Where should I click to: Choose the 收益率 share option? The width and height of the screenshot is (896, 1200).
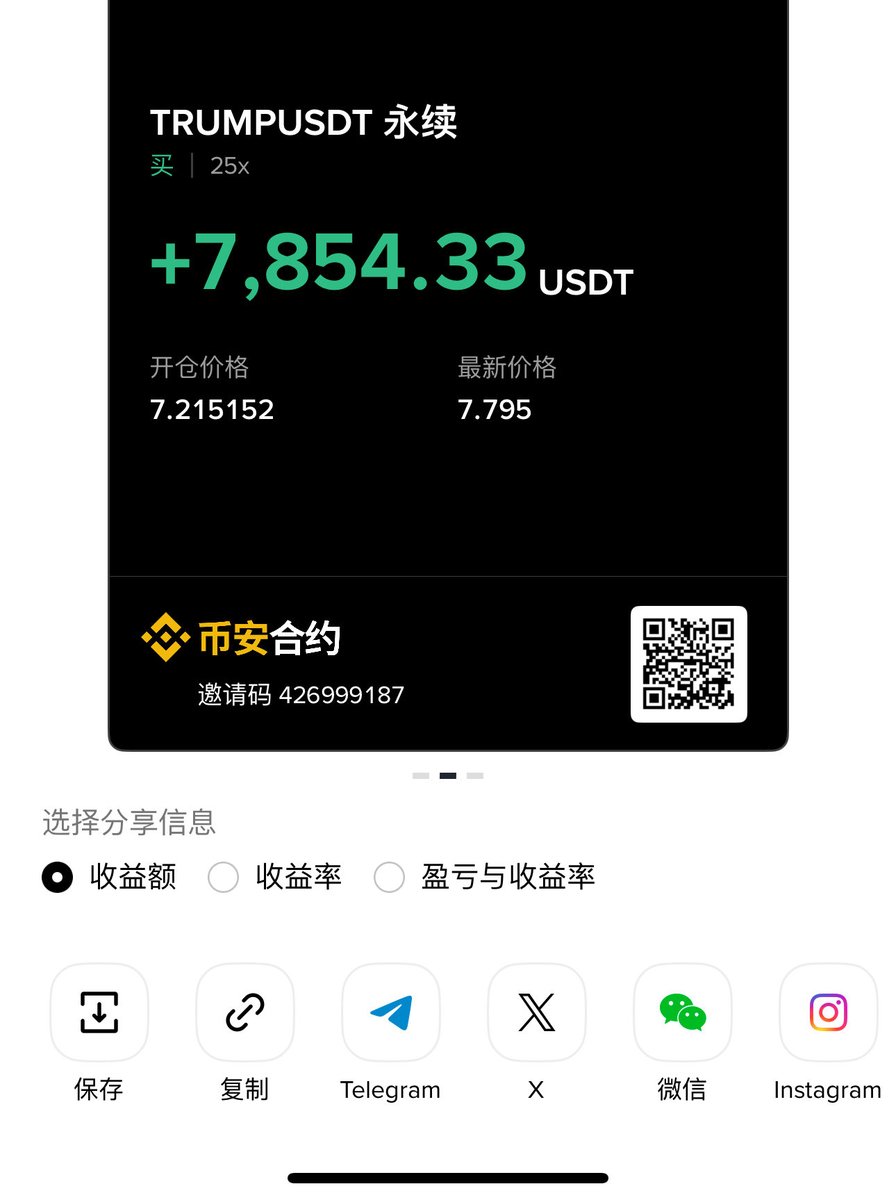(223, 878)
